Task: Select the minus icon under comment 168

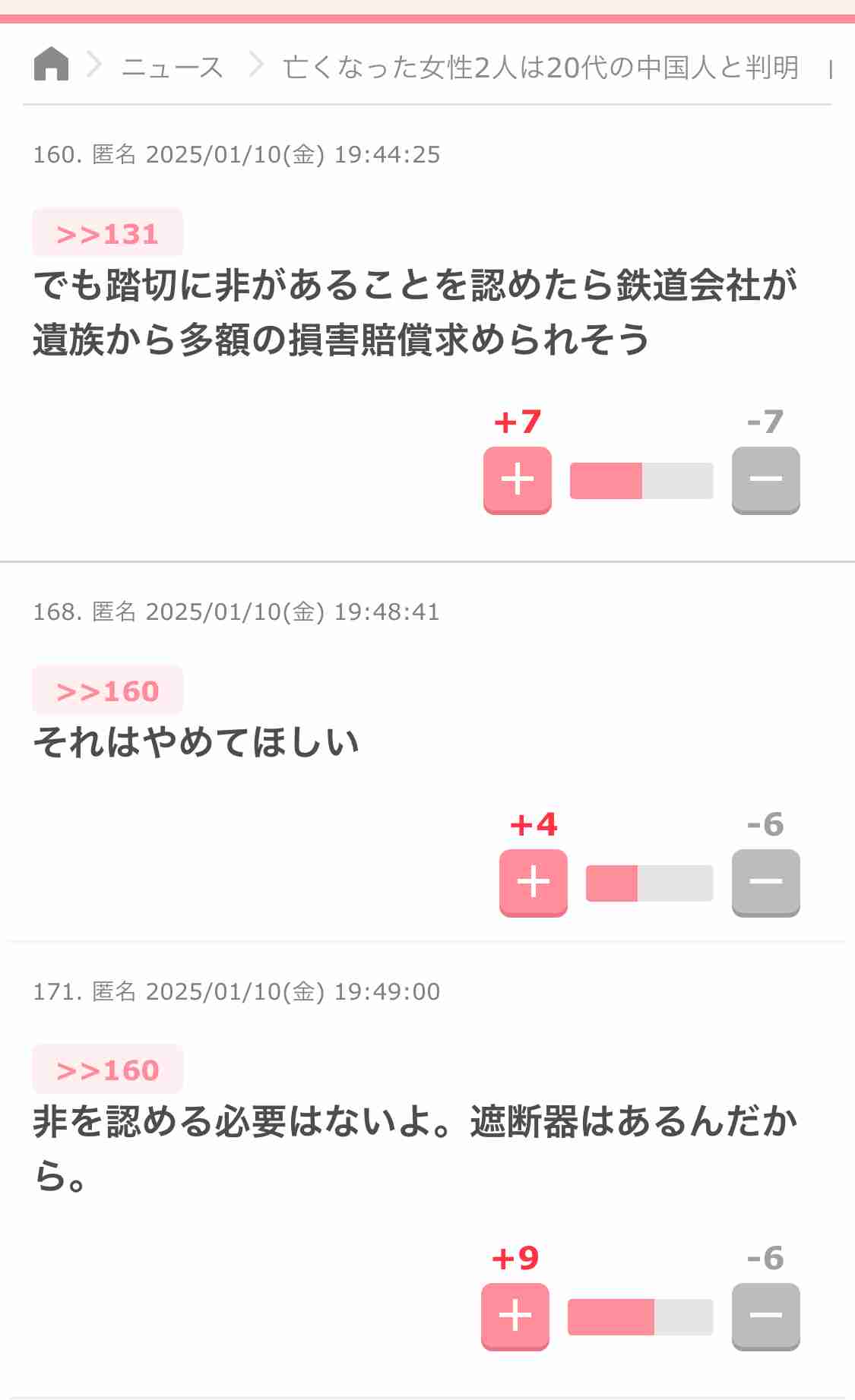Action: [765, 881]
